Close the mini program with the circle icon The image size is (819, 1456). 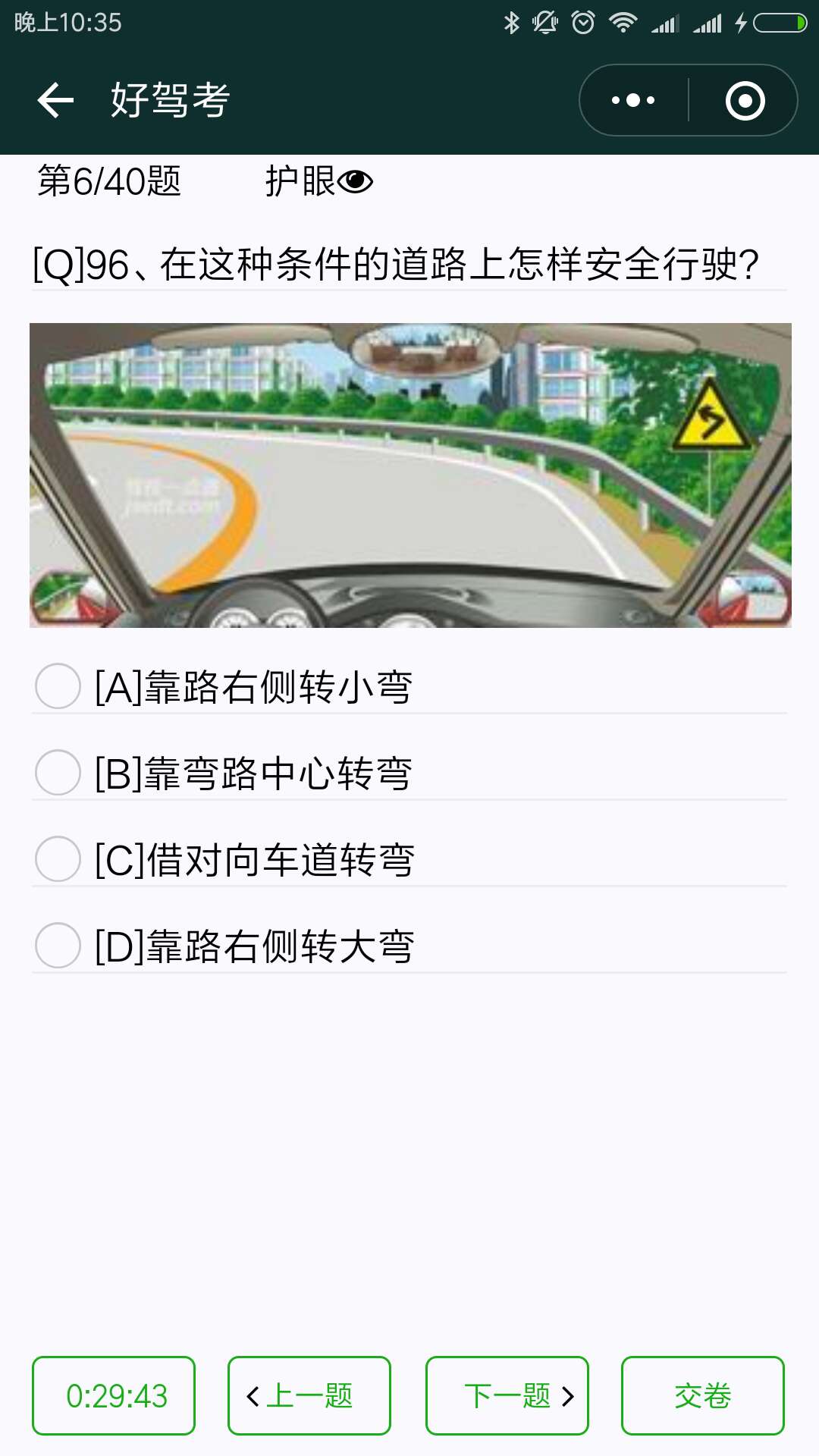click(x=745, y=100)
